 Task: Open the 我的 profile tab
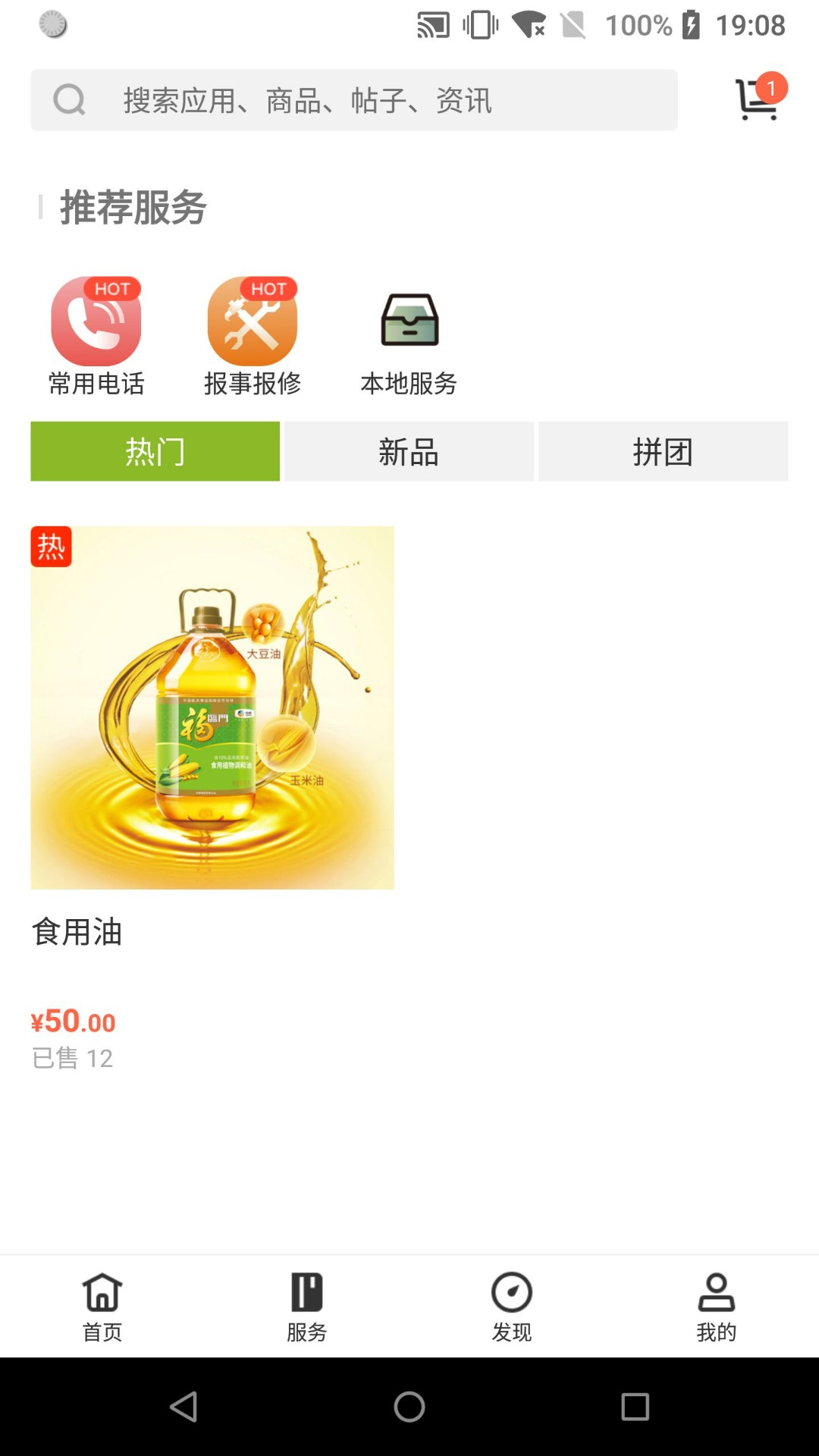[x=717, y=1306]
